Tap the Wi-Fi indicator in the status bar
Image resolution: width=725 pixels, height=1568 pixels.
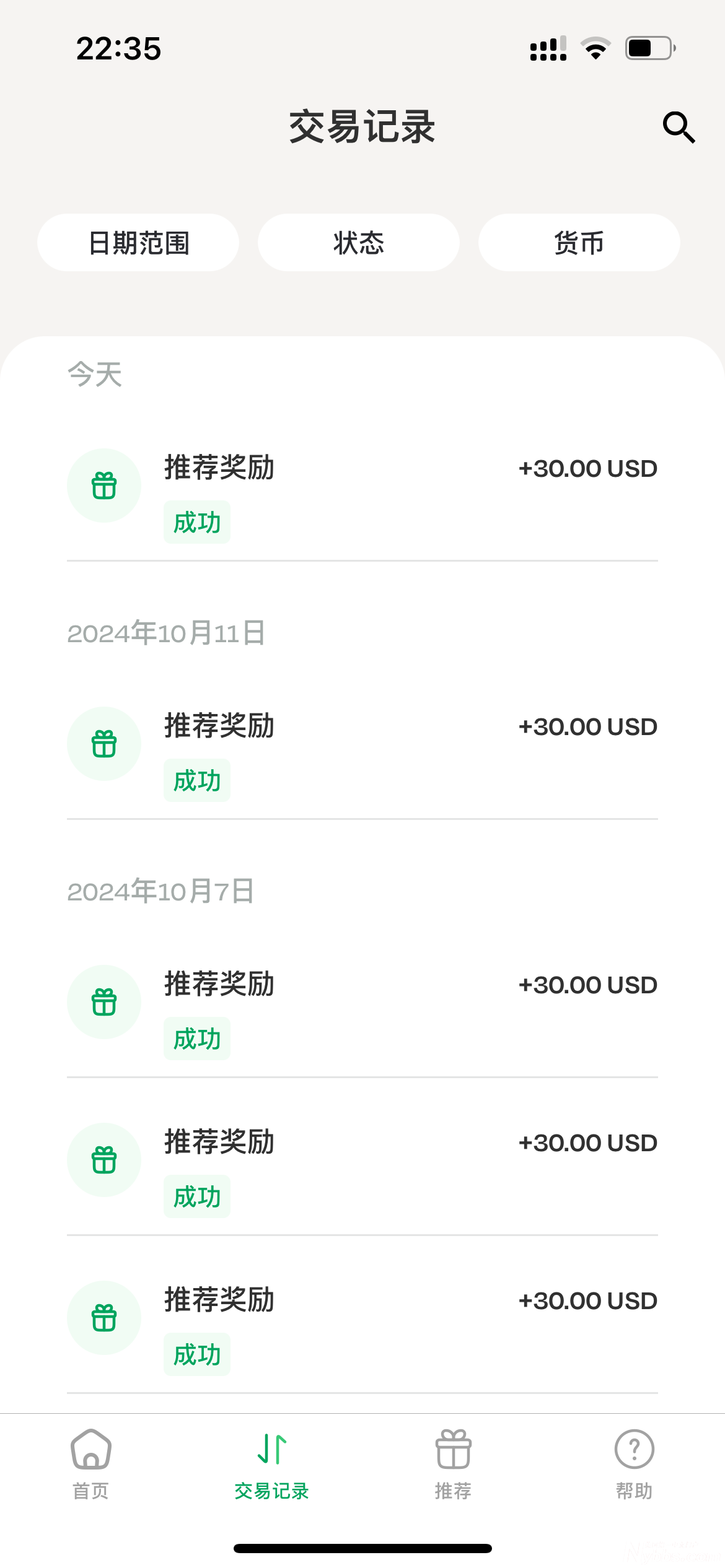tap(595, 47)
